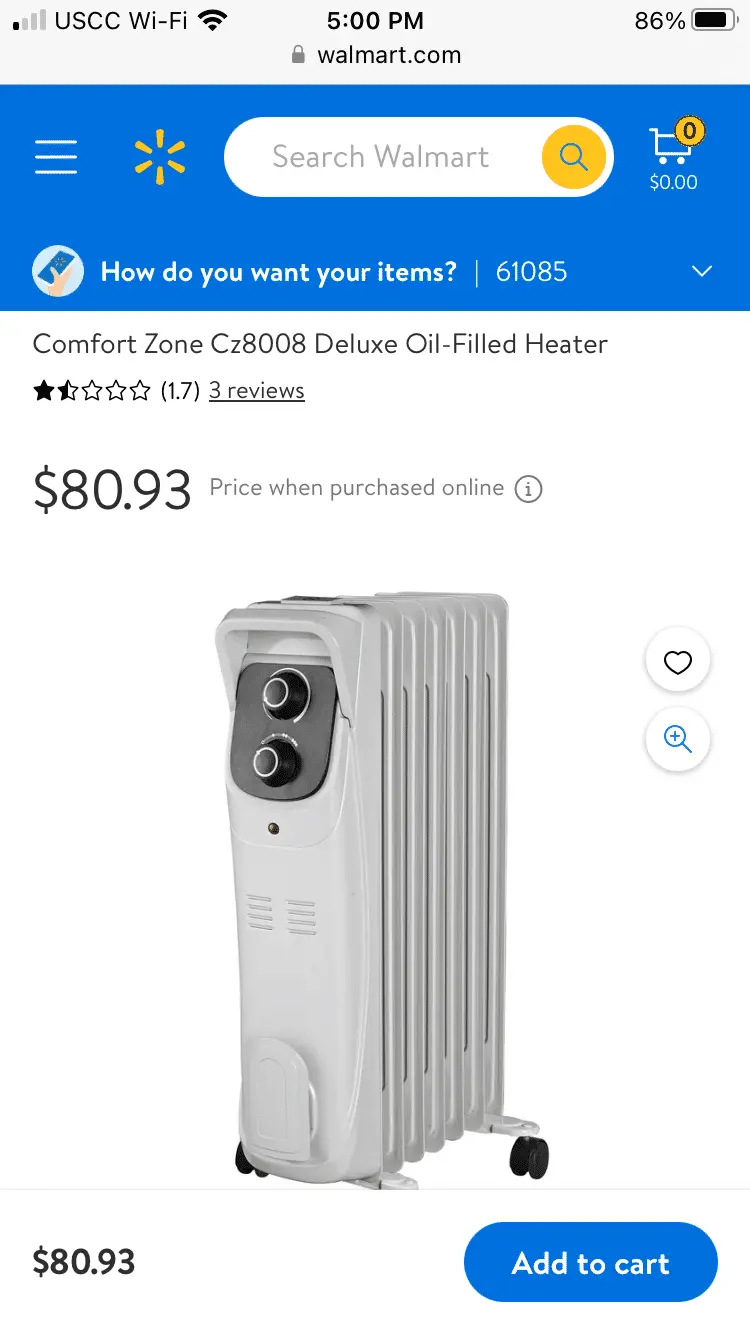This screenshot has width=750, height=1334.
Task: Zoom into the product image
Action: click(678, 740)
